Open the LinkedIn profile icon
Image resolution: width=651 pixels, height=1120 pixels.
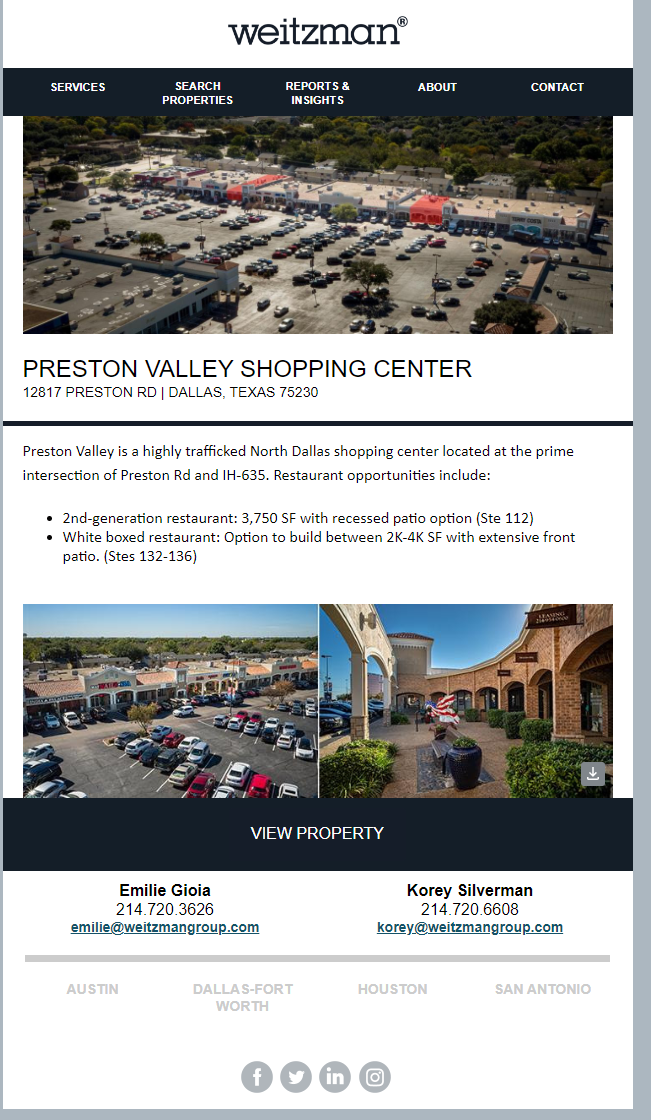coord(335,1077)
